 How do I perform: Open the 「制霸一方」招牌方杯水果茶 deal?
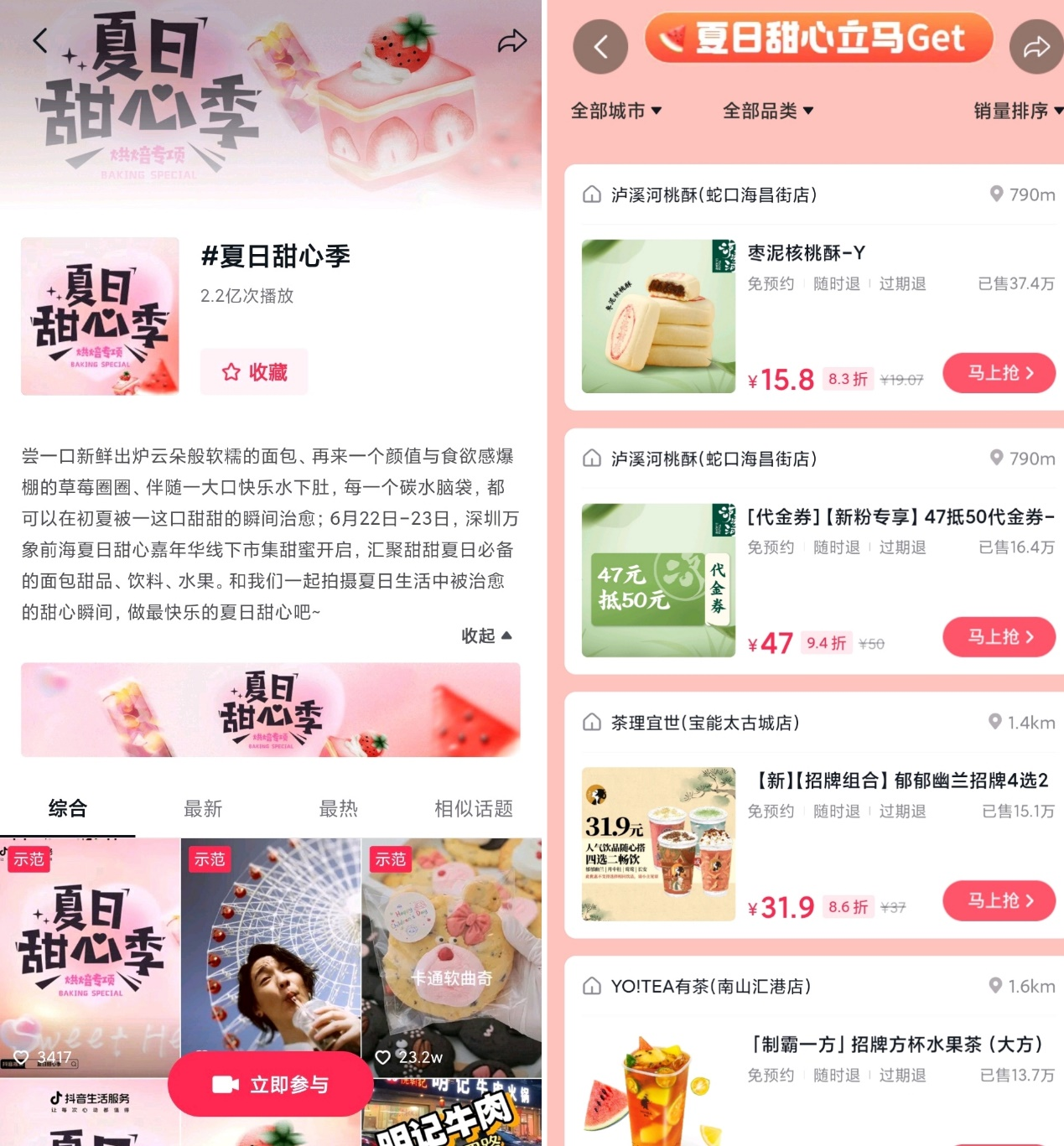tap(896, 1045)
